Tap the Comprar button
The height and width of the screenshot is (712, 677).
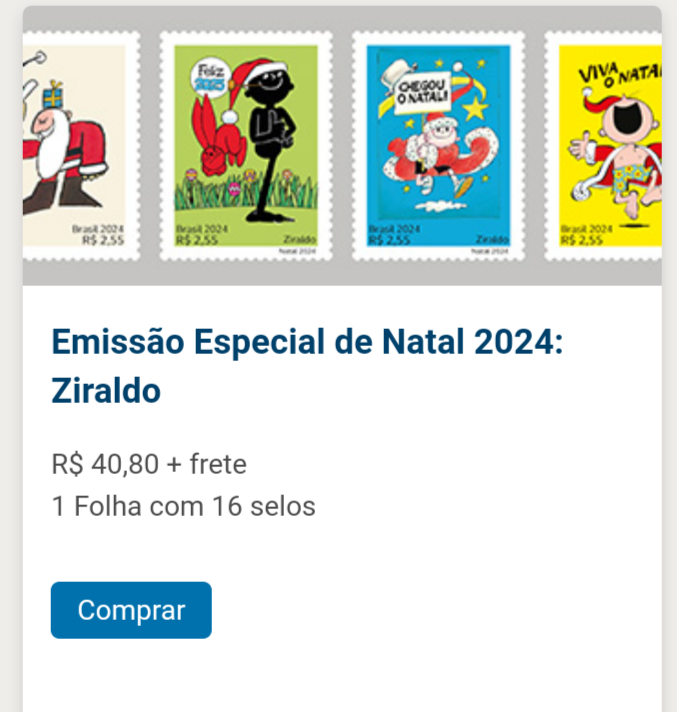(x=131, y=610)
